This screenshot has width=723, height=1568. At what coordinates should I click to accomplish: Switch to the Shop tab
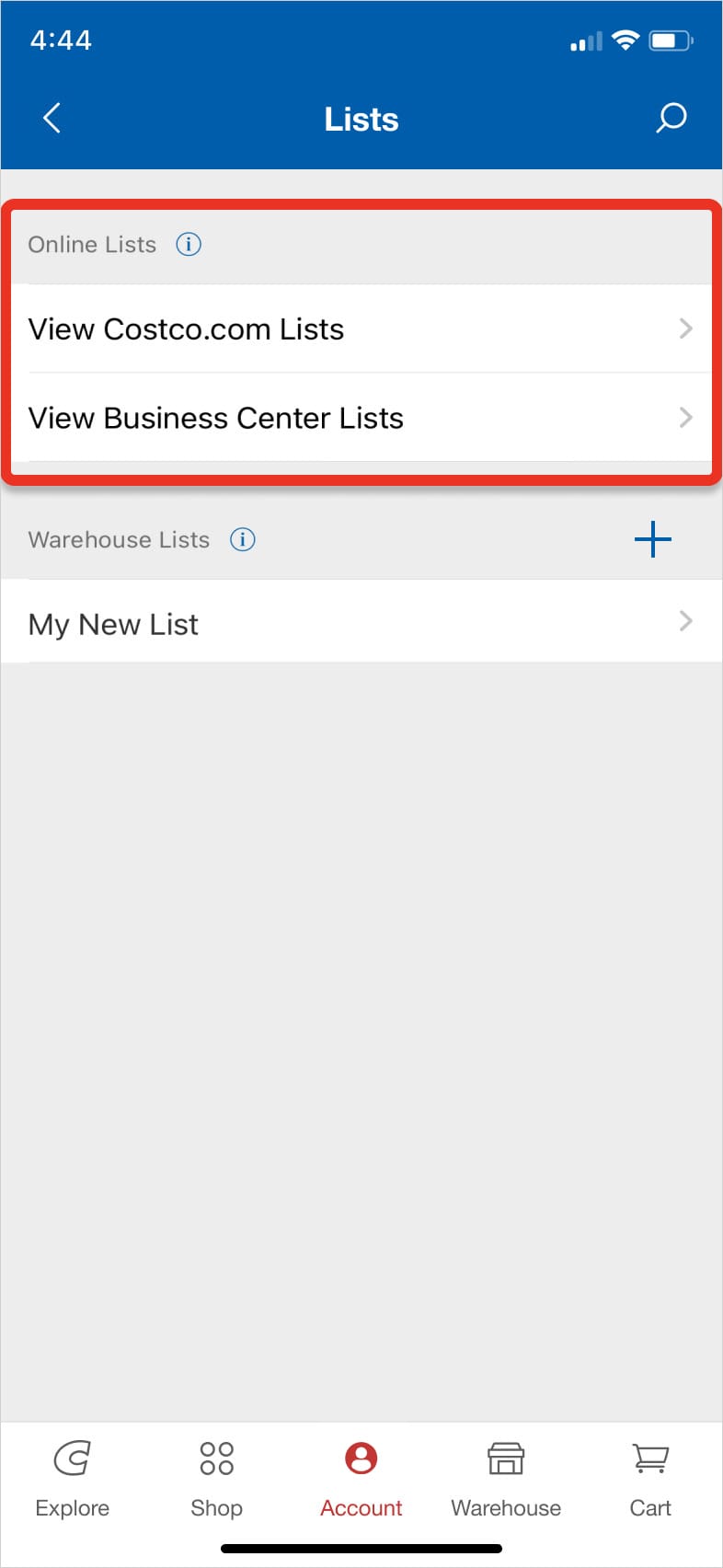click(x=217, y=1479)
